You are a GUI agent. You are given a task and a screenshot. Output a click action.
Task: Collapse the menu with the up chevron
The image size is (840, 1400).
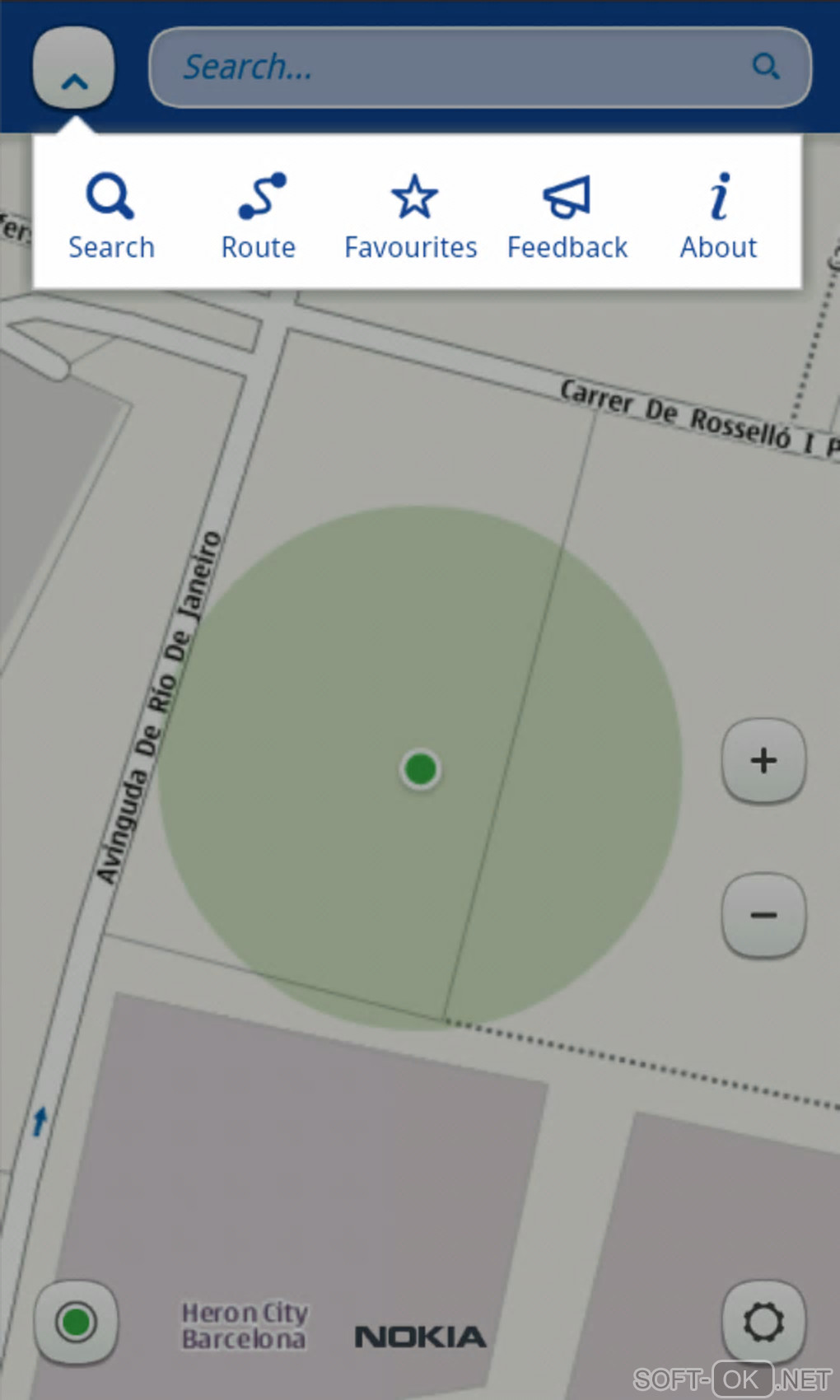coord(74,69)
